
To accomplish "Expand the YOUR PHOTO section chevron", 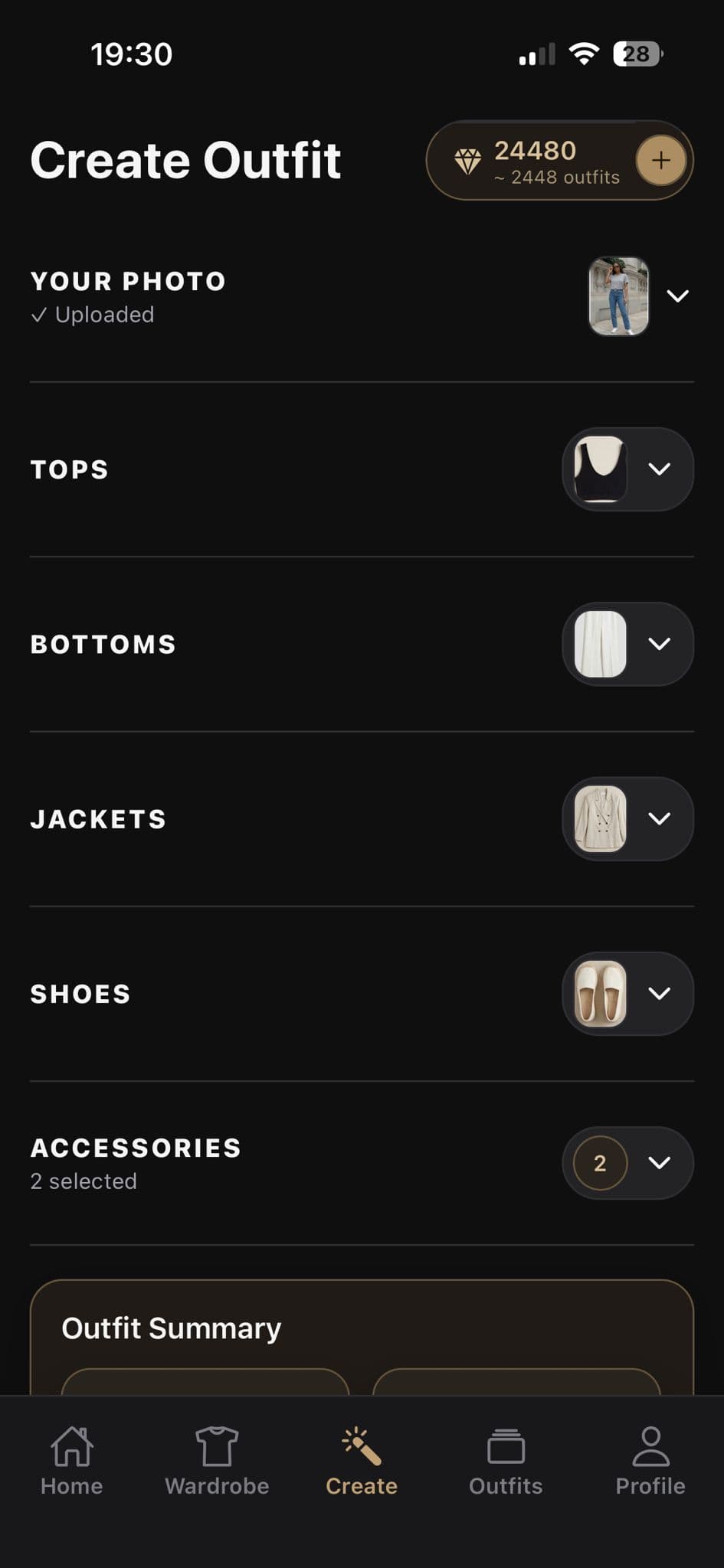I will [x=677, y=296].
